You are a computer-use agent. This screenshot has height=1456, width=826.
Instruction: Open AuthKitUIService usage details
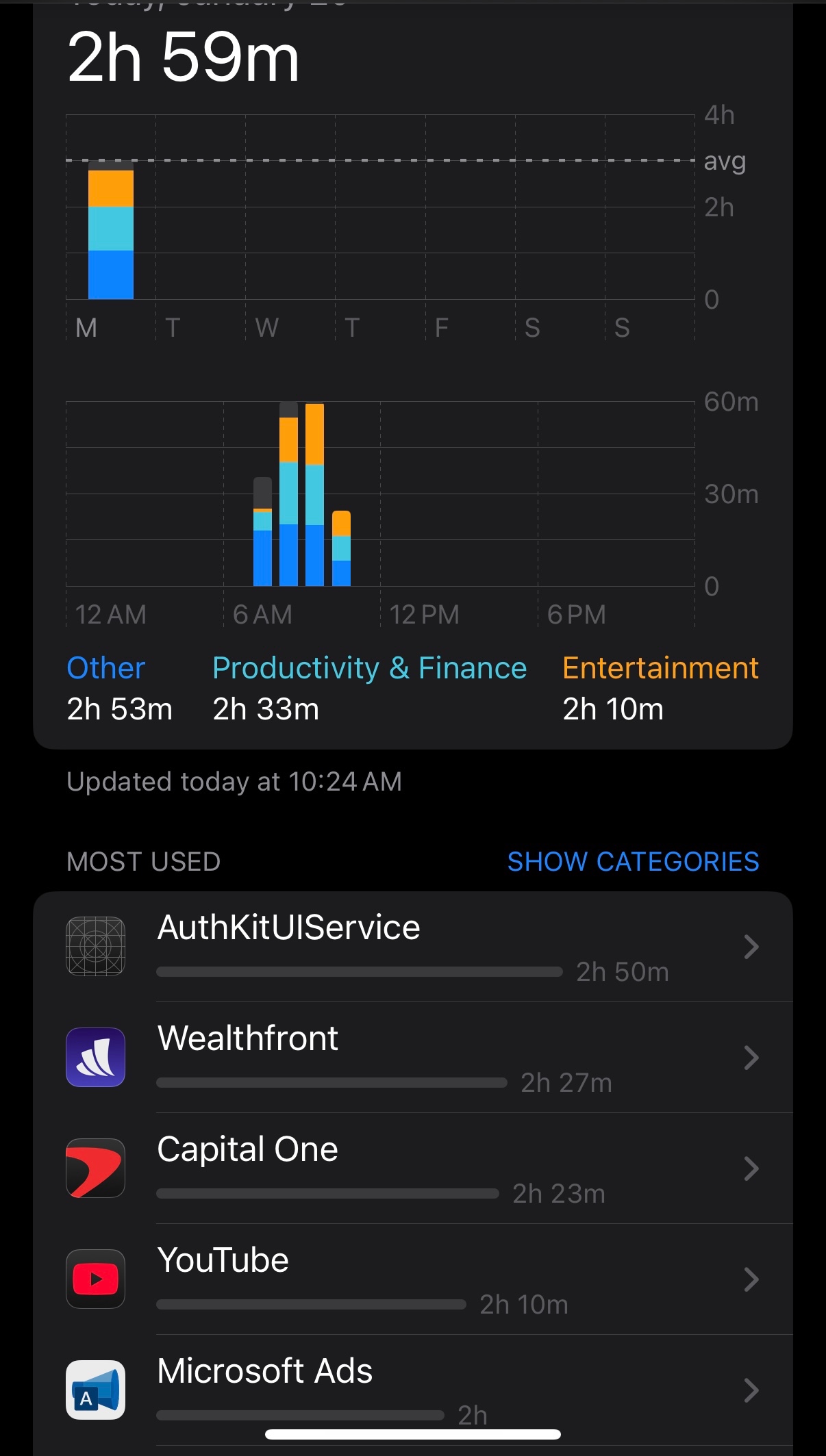click(x=413, y=947)
